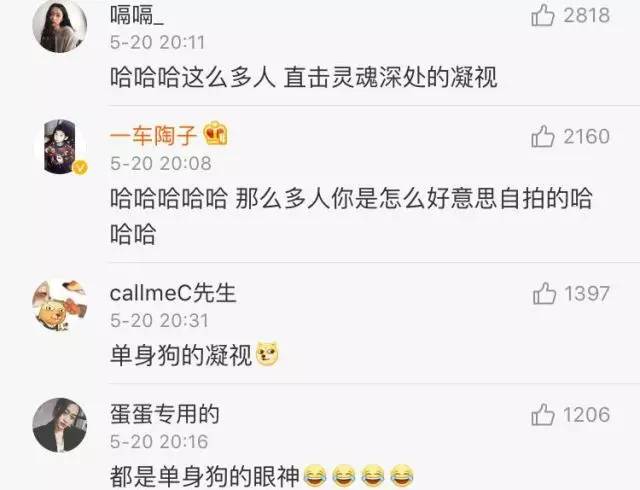The image size is (640, 490).
Task: Open 一车陶子's profile avatar
Action: pos(60,146)
